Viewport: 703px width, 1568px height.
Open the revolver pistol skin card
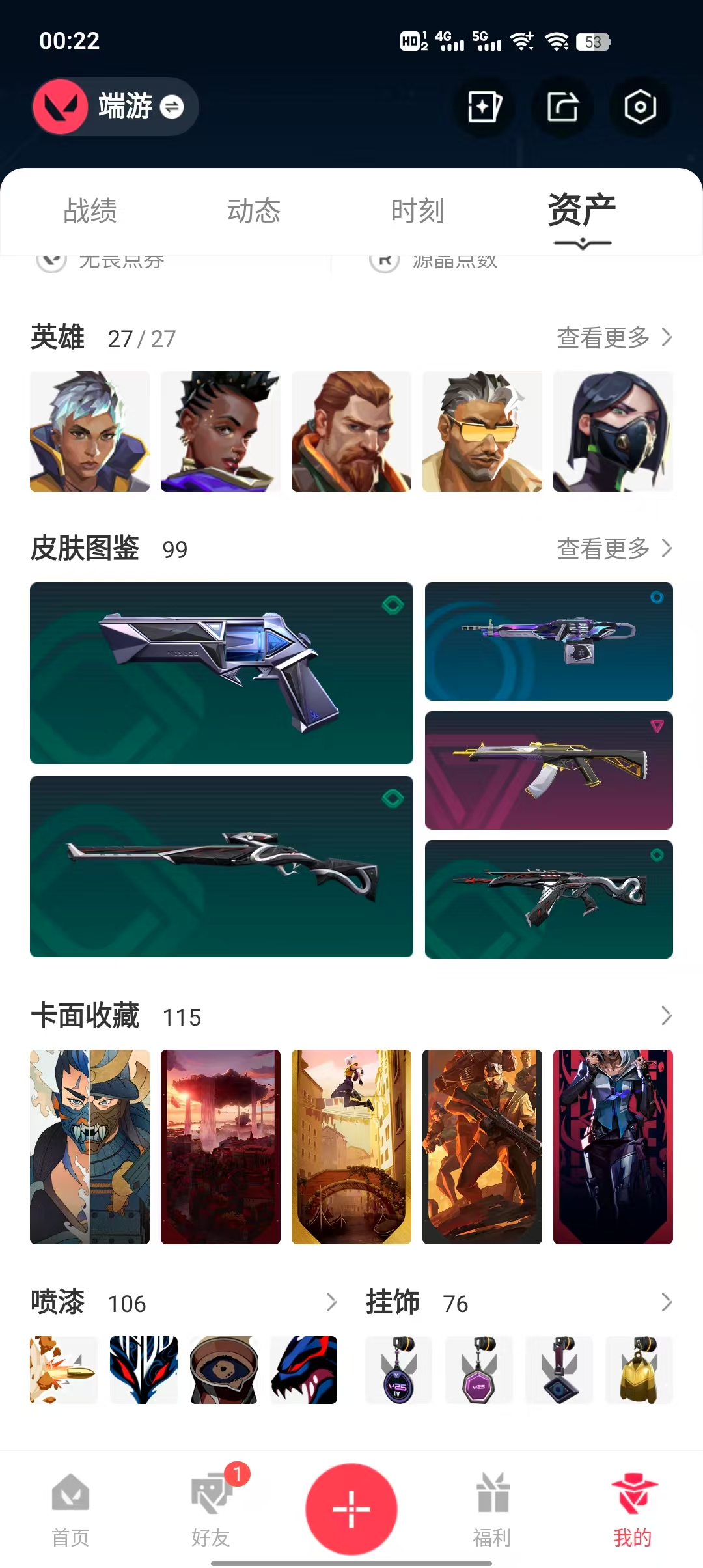pos(221,673)
